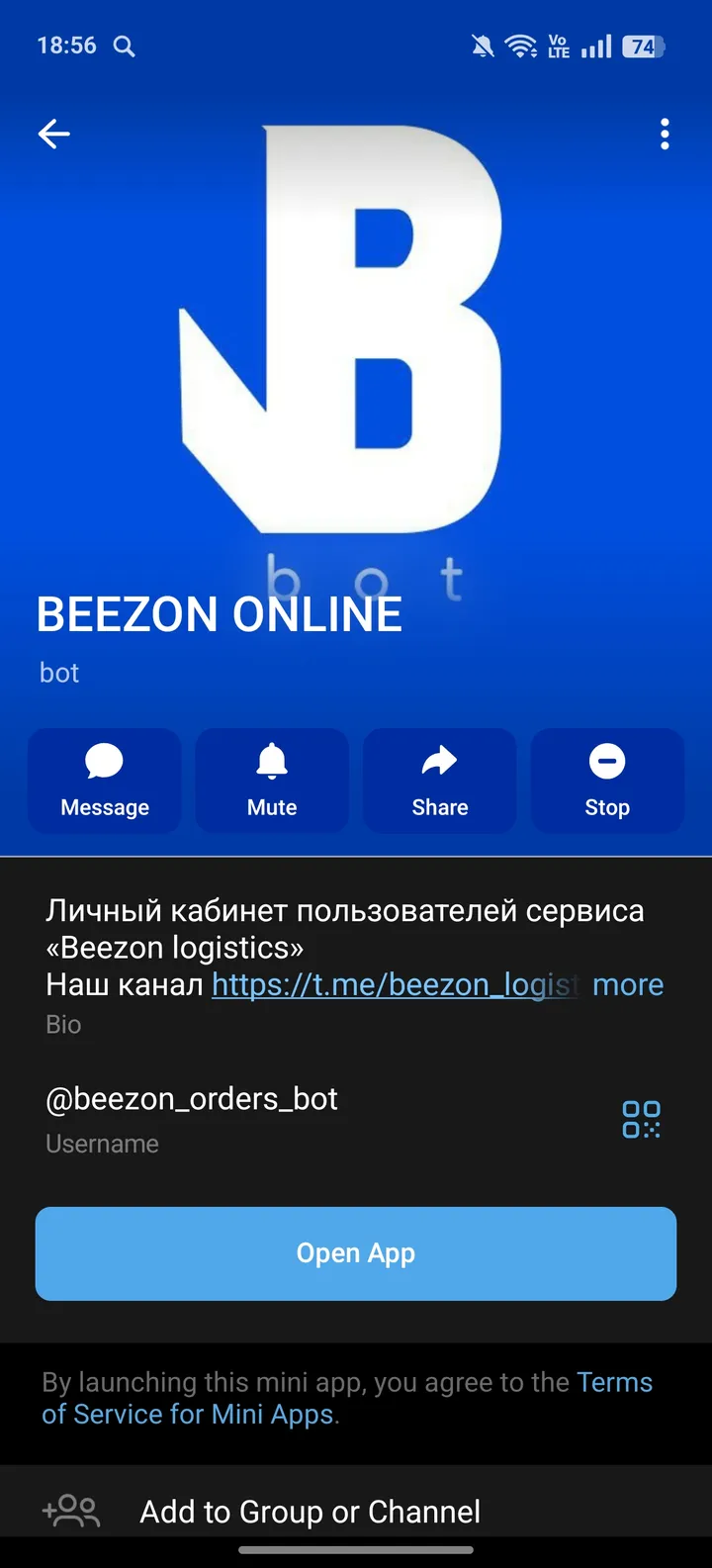Go back using the arrow icon
712x1568 pixels.
coord(53,134)
